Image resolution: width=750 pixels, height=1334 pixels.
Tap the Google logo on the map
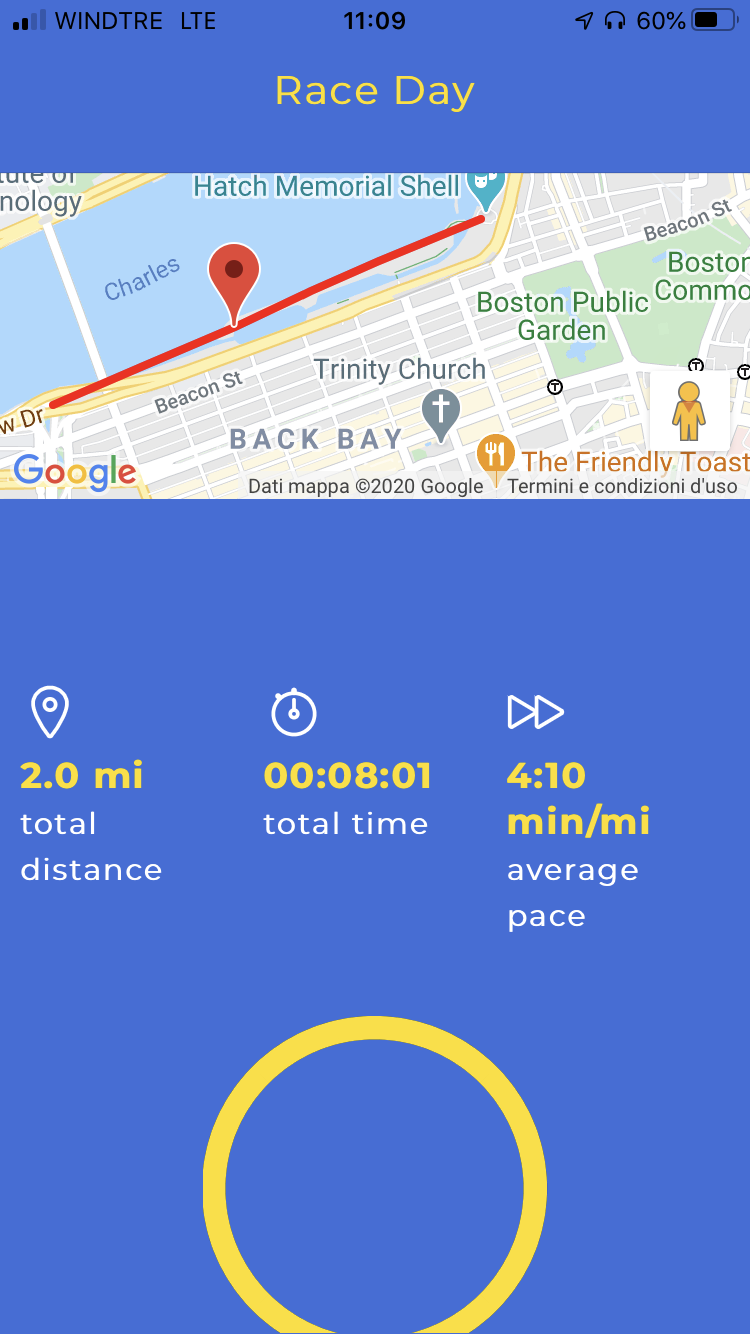click(x=75, y=473)
